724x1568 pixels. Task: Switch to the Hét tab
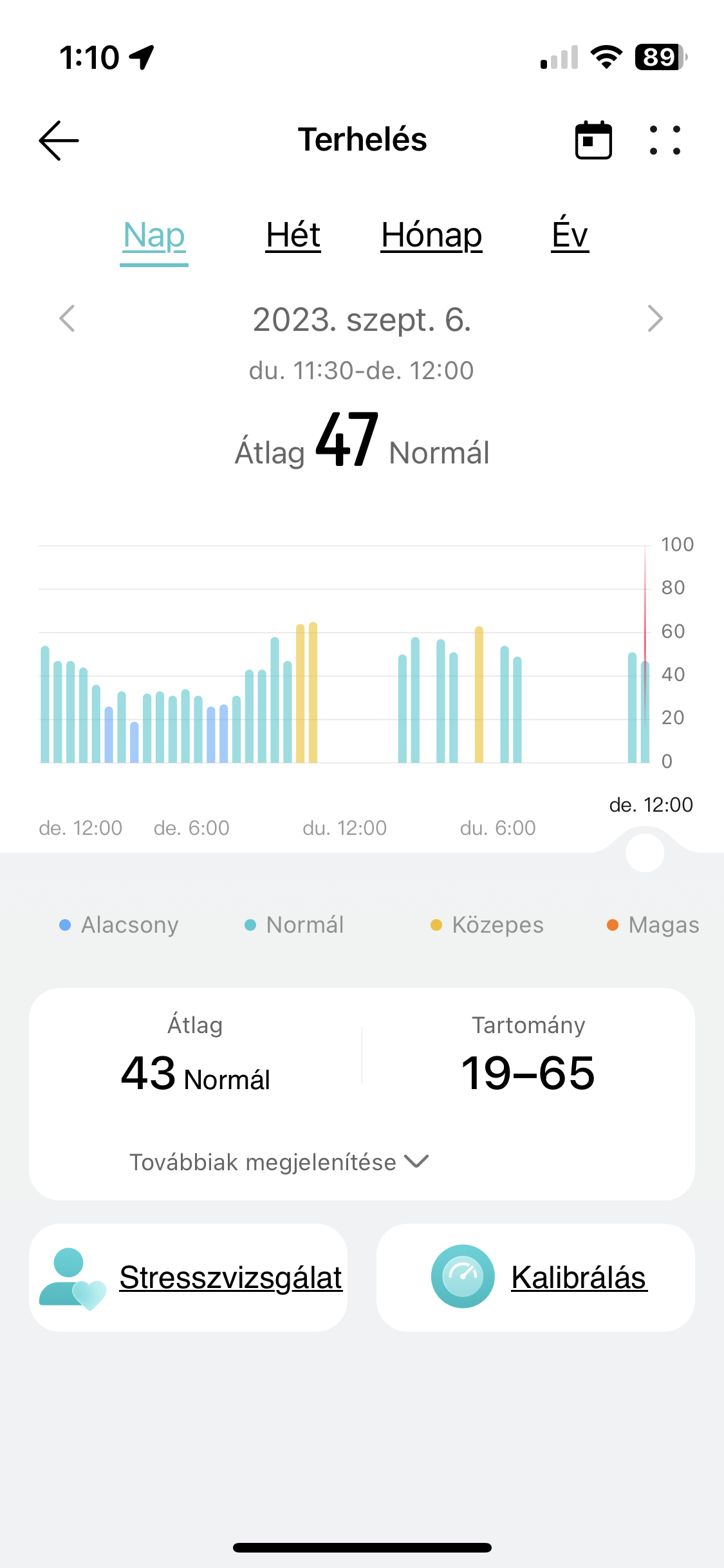click(293, 235)
